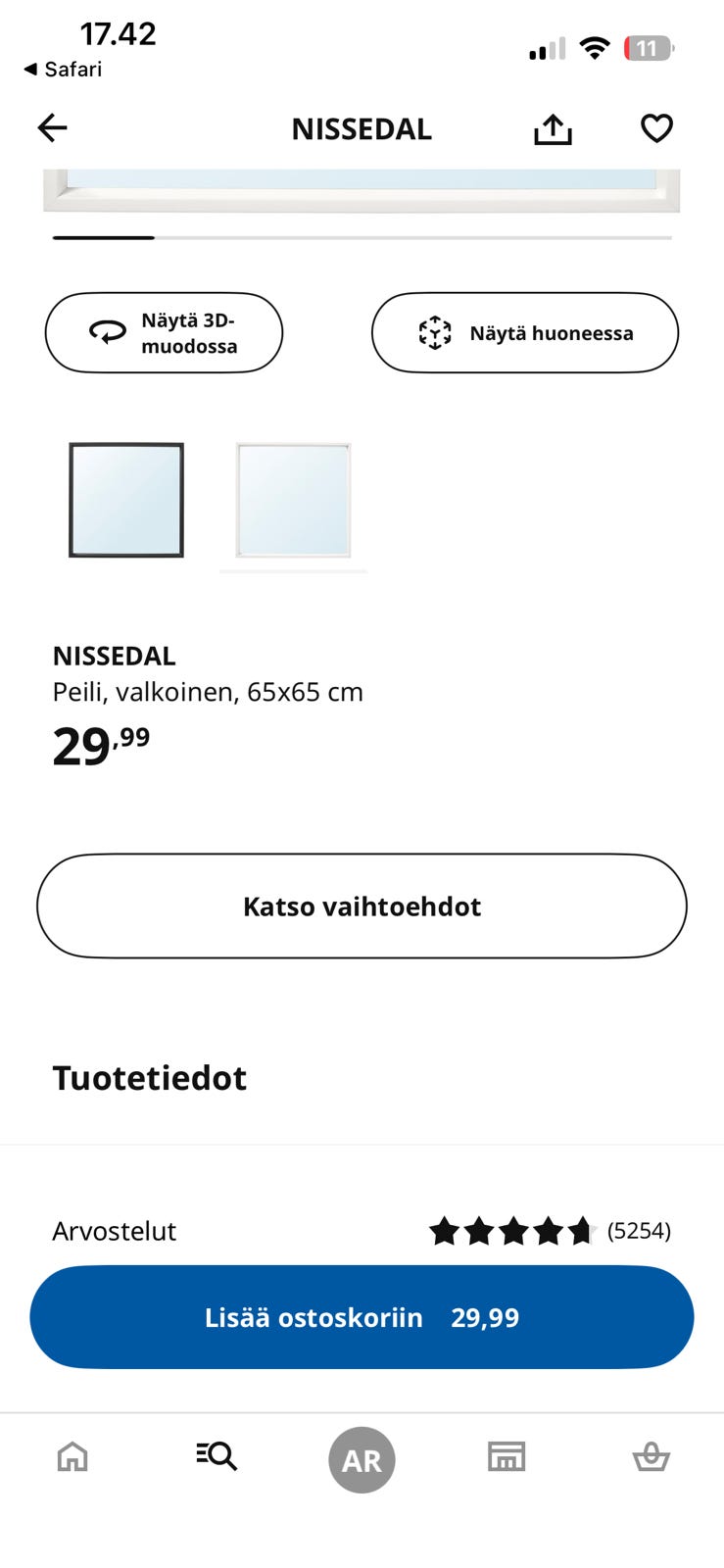Open the store locator icon
The width and height of the screenshot is (724, 1568).
(506, 1458)
